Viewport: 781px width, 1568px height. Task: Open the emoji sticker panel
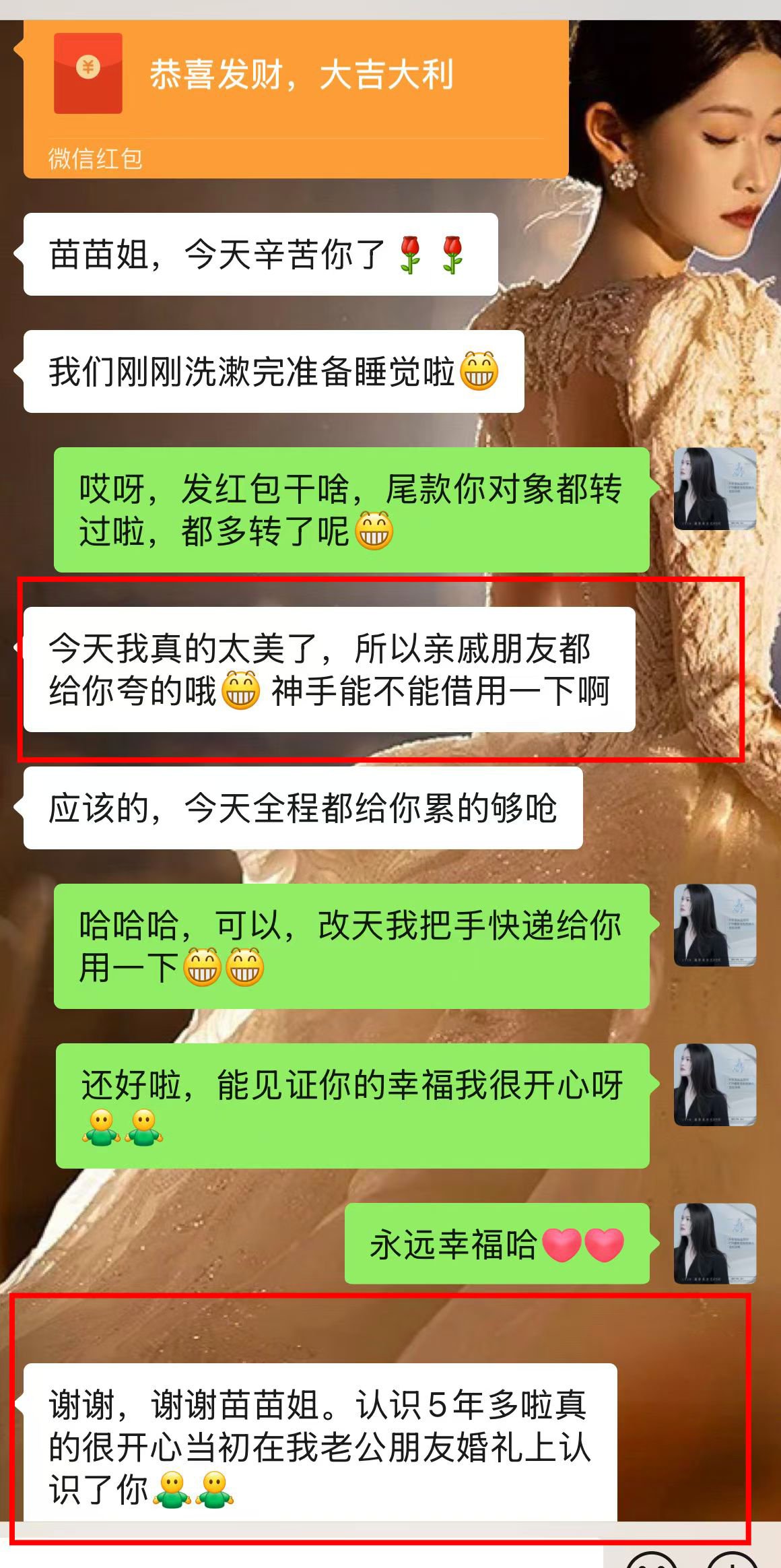[x=651, y=1560]
